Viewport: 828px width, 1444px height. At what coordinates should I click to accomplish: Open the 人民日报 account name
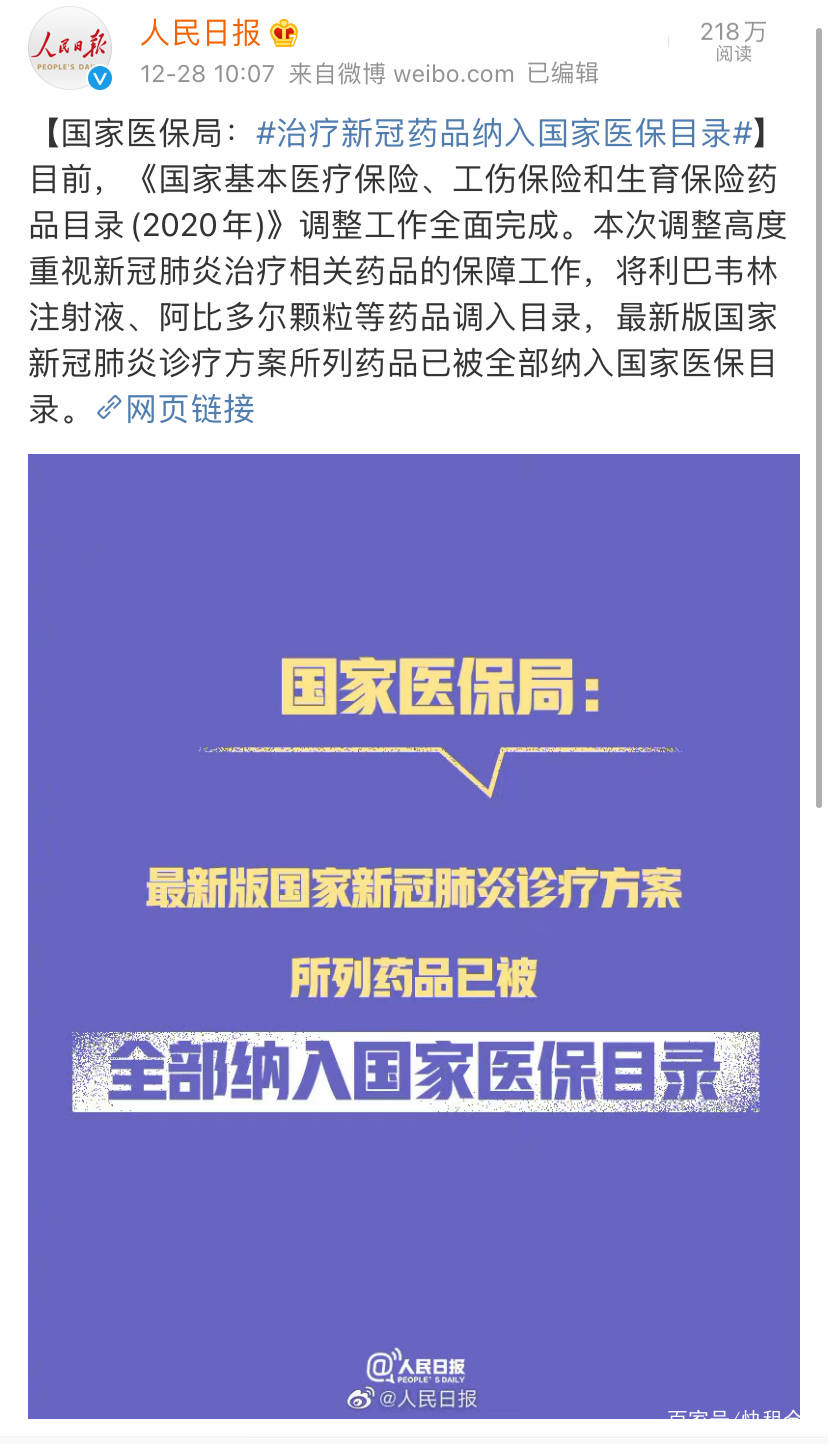(x=201, y=33)
